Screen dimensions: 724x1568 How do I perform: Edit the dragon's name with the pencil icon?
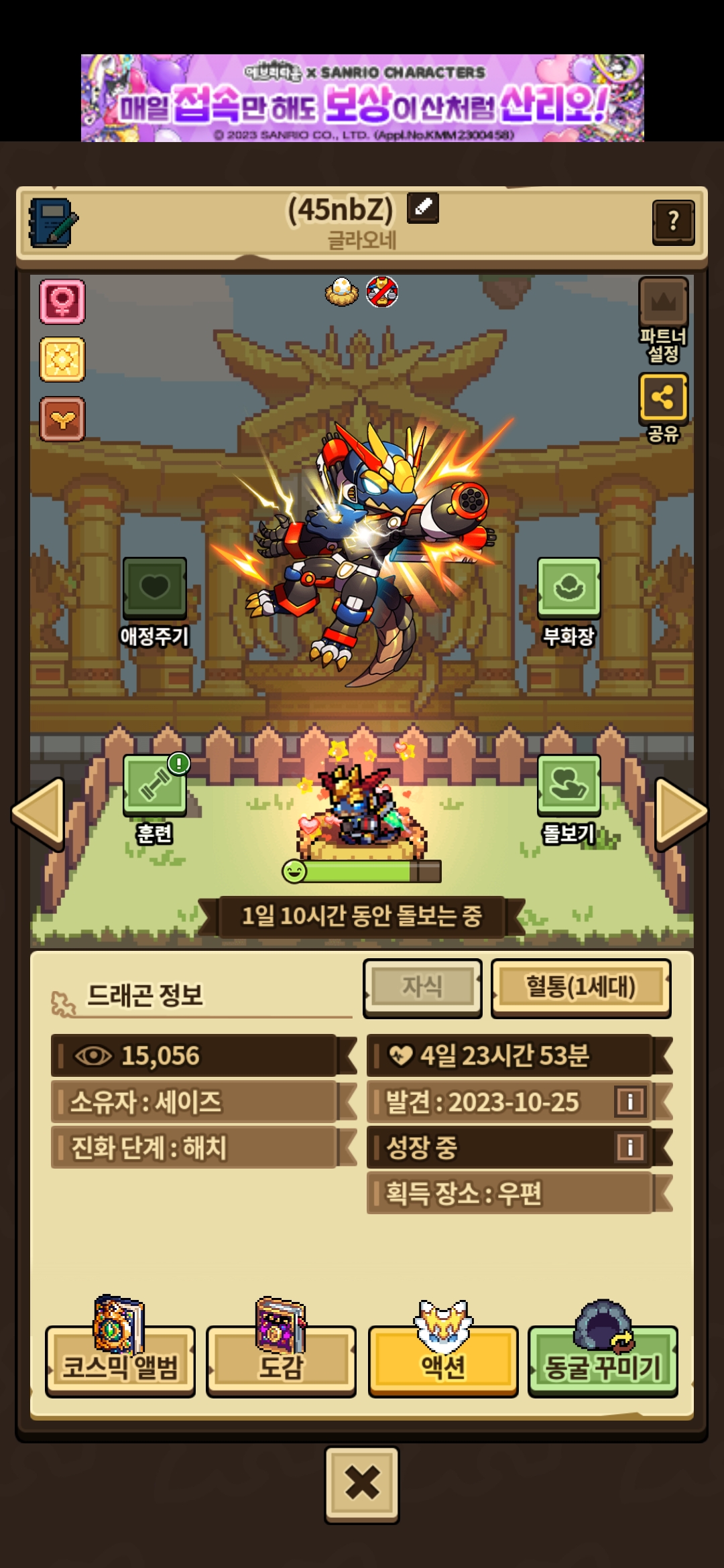423,208
